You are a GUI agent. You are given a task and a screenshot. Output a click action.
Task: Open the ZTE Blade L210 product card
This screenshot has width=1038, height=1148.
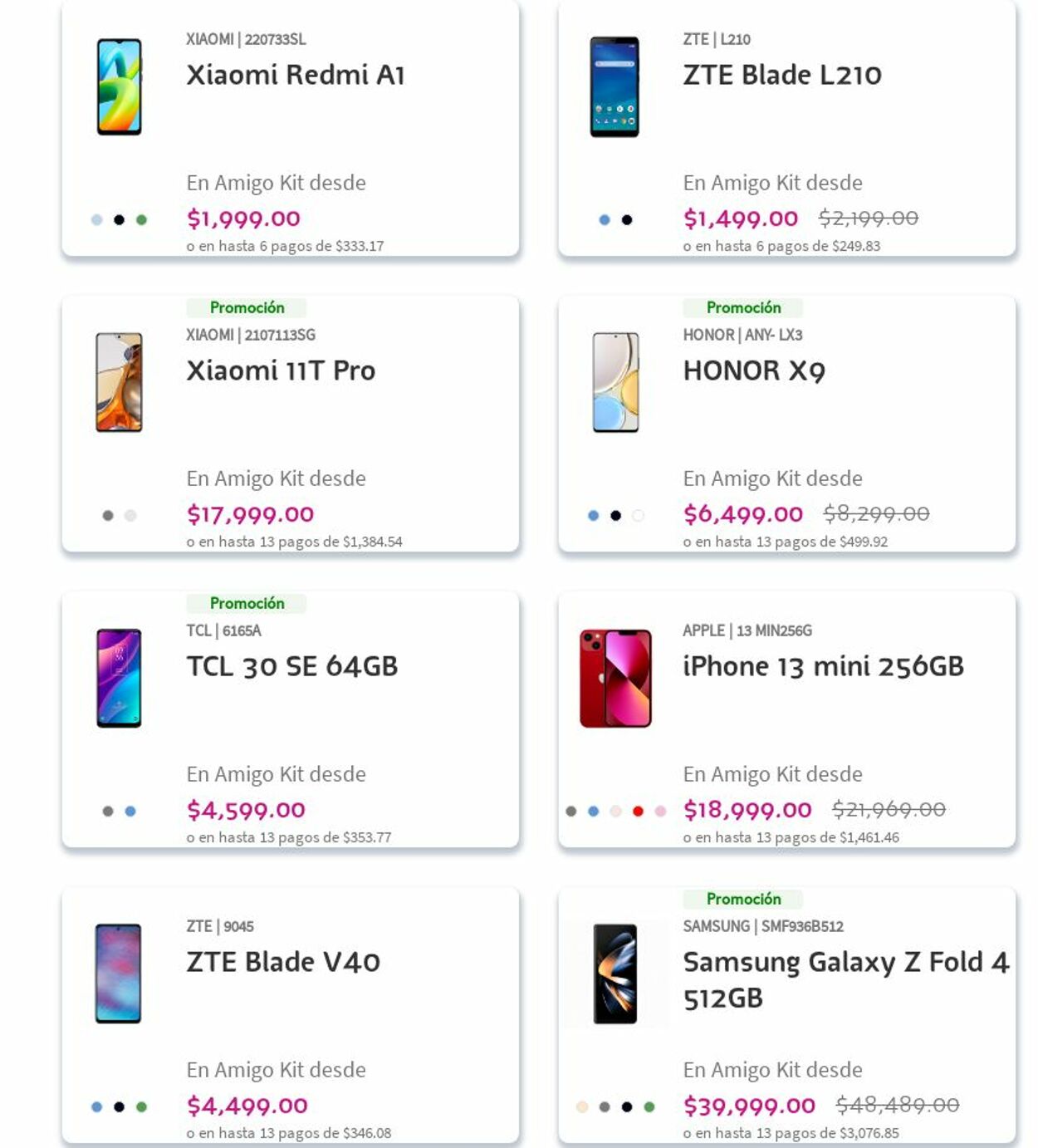781,75
